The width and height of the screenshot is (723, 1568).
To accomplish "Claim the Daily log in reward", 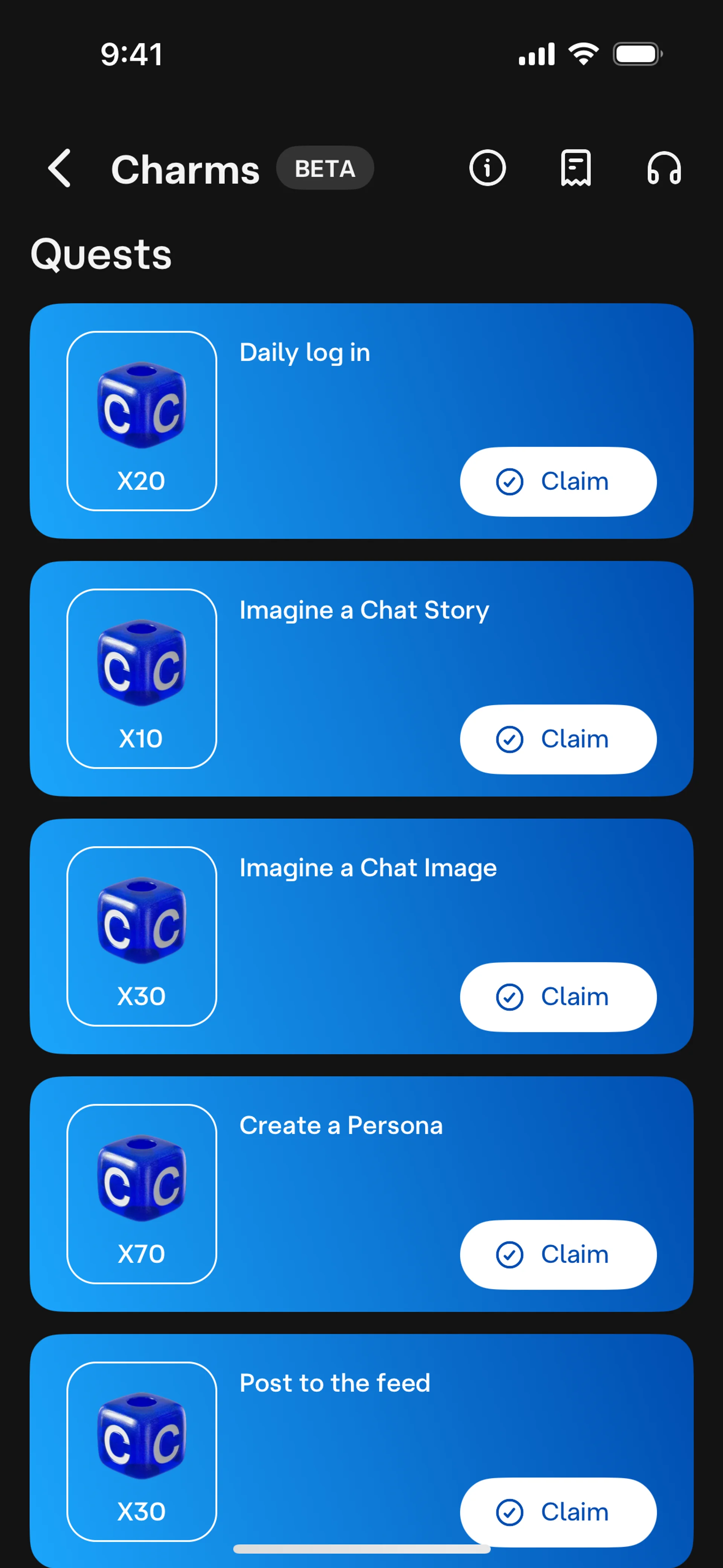I will point(558,481).
